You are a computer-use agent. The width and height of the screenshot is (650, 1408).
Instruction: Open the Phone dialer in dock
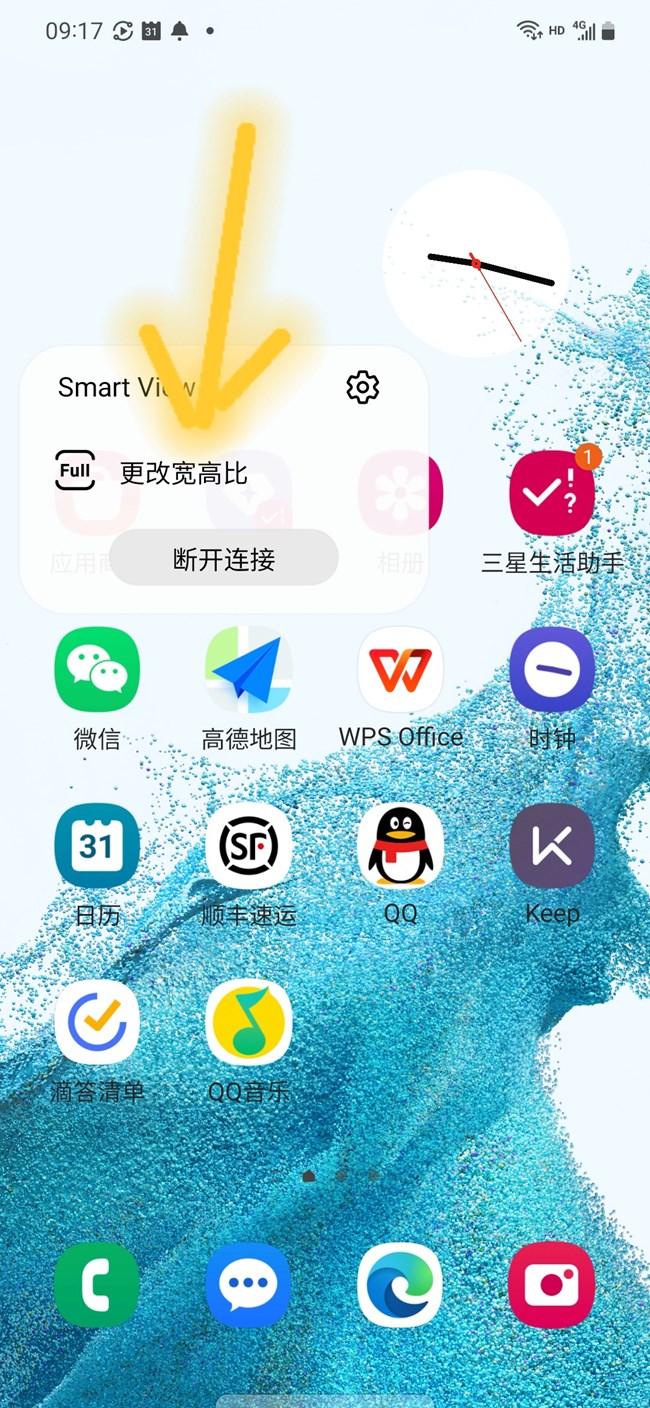(x=97, y=1285)
